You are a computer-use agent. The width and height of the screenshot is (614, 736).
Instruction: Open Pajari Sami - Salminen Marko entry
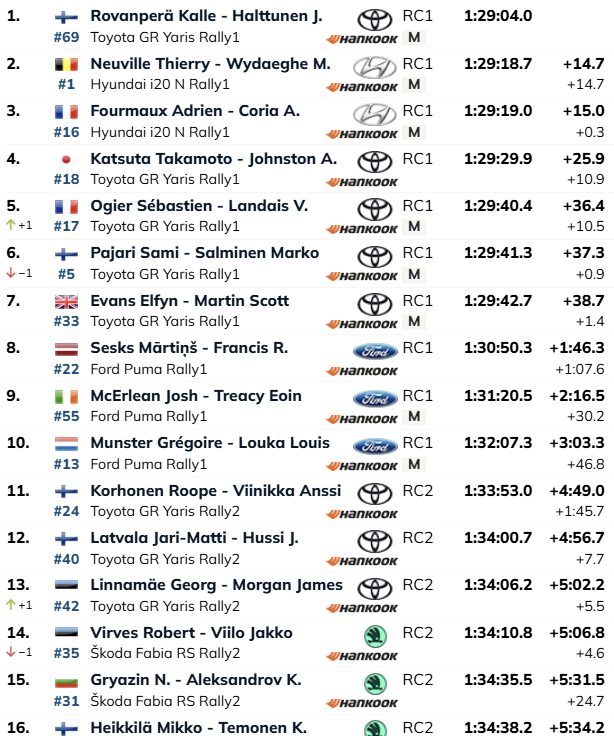tap(204, 253)
